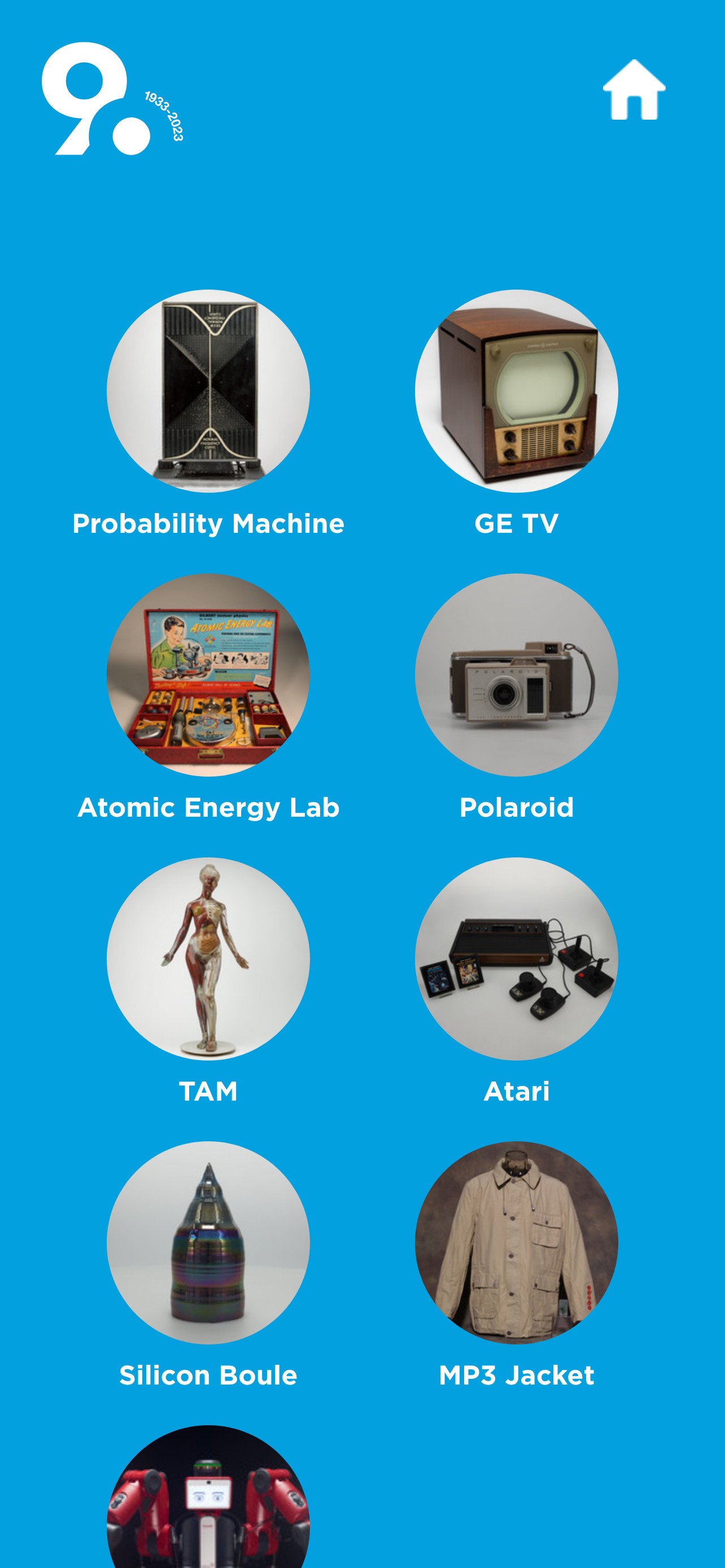The width and height of the screenshot is (725, 1568).
Task: Select the MP3 Jacket tile
Action: point(516,1242)
